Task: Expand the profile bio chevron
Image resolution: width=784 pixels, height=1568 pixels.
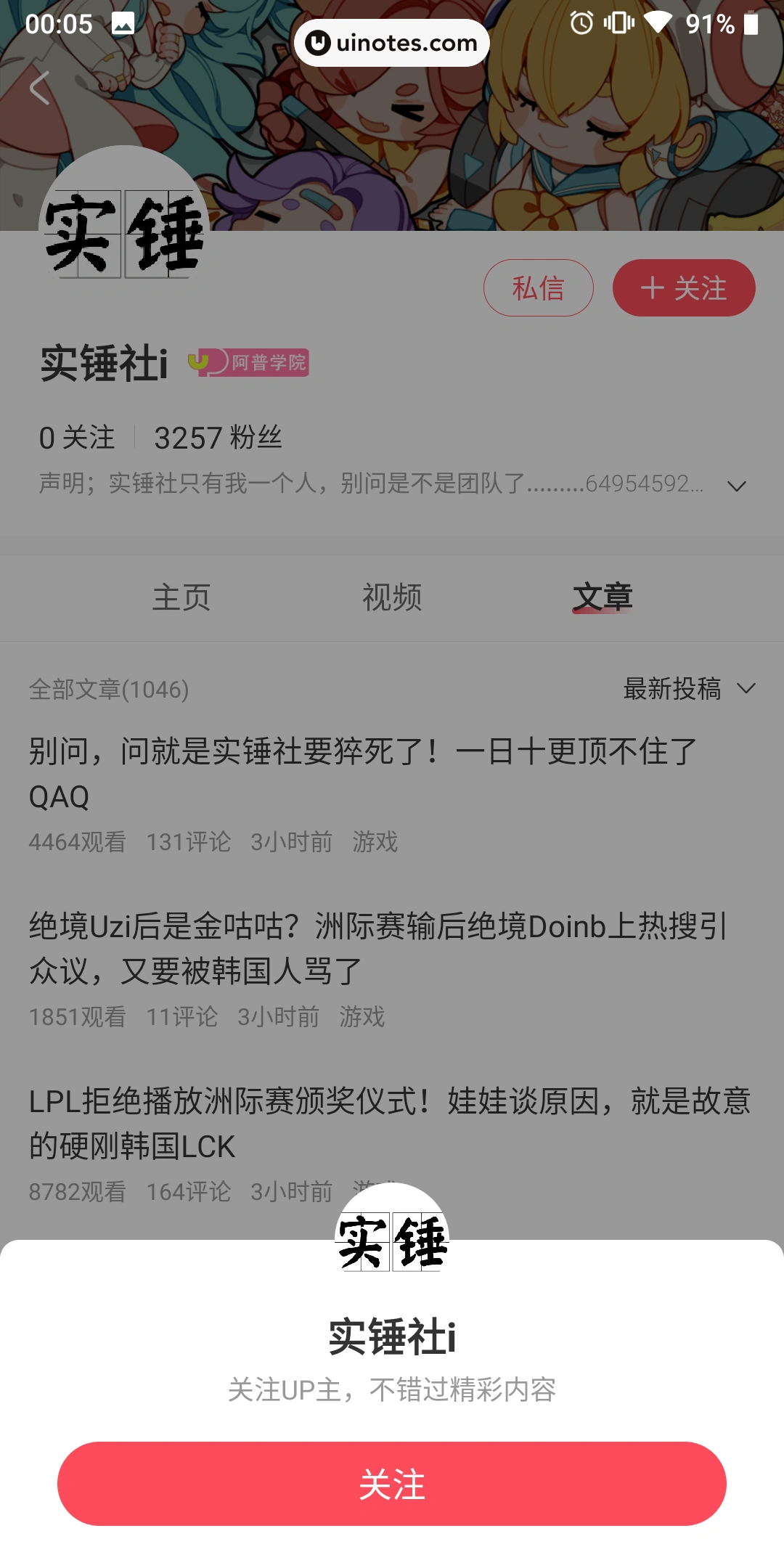Action: coord(736,486)
